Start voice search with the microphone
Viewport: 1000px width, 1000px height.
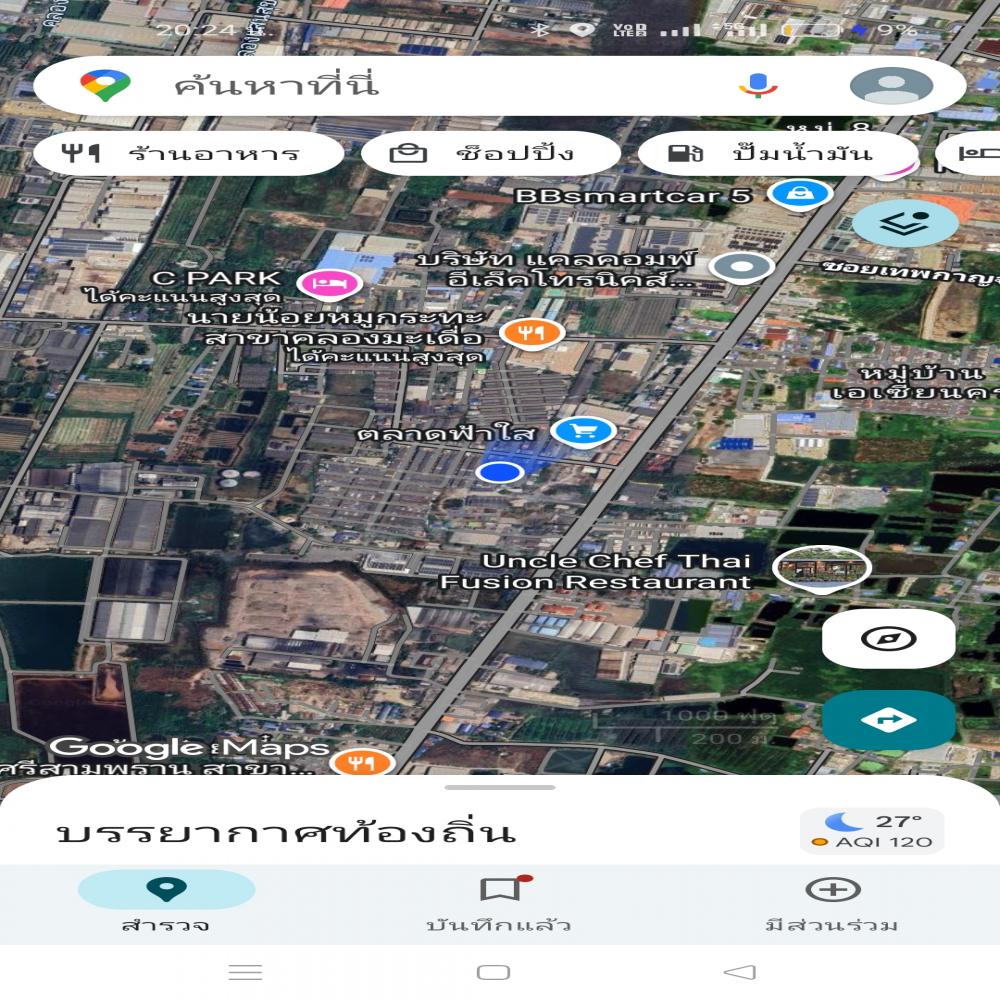[x=758, y=86]
